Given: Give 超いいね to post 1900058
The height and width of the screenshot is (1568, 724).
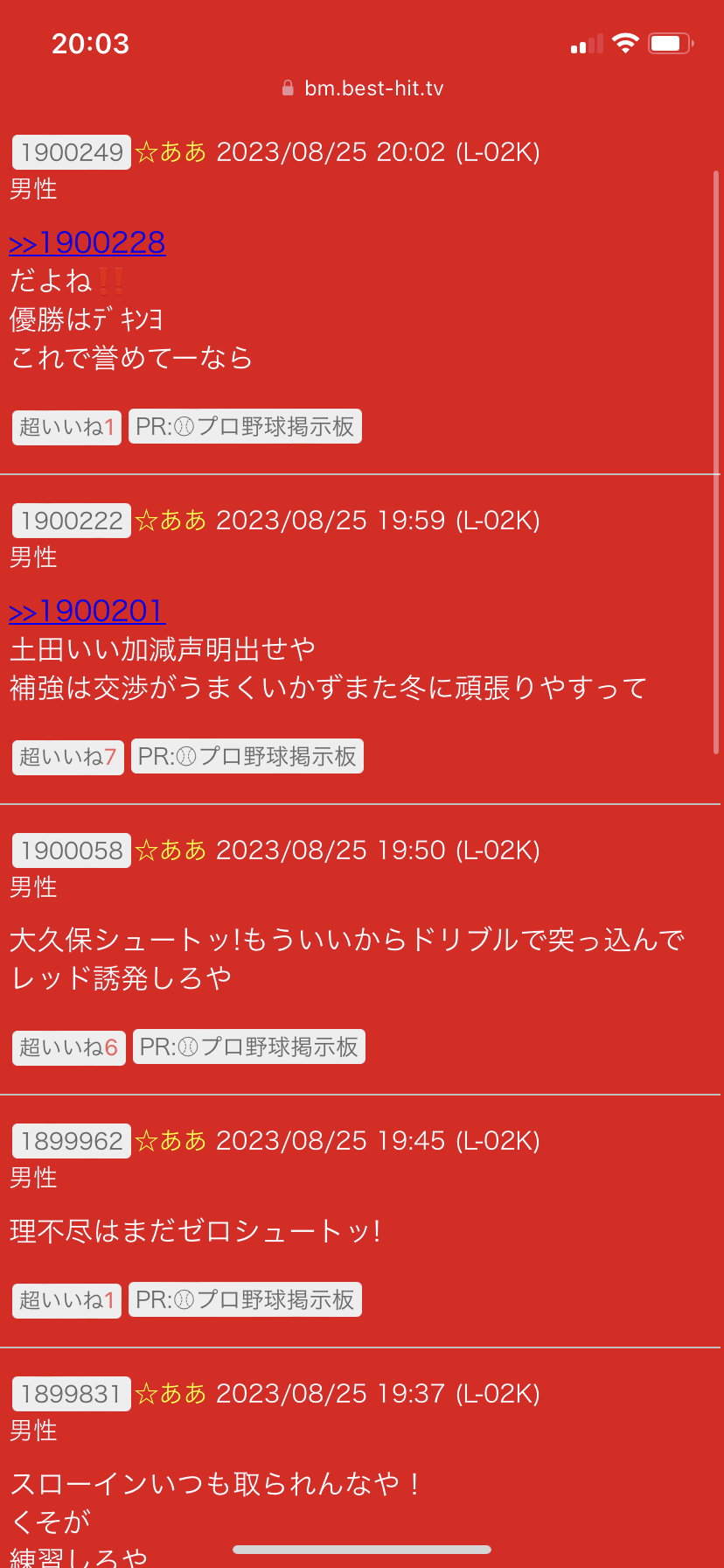Looking at the screenshot, I should (68, 1047).
